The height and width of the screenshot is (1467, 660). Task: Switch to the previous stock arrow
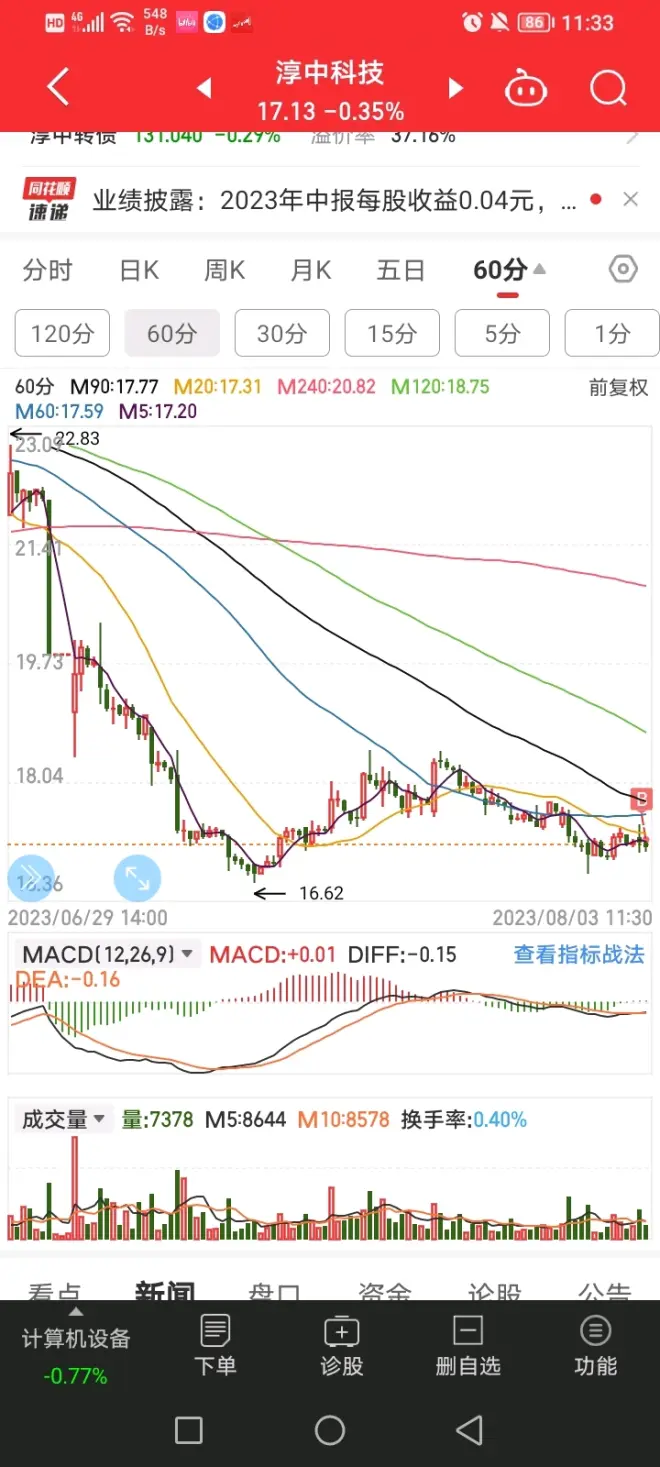tap(204, 89)
